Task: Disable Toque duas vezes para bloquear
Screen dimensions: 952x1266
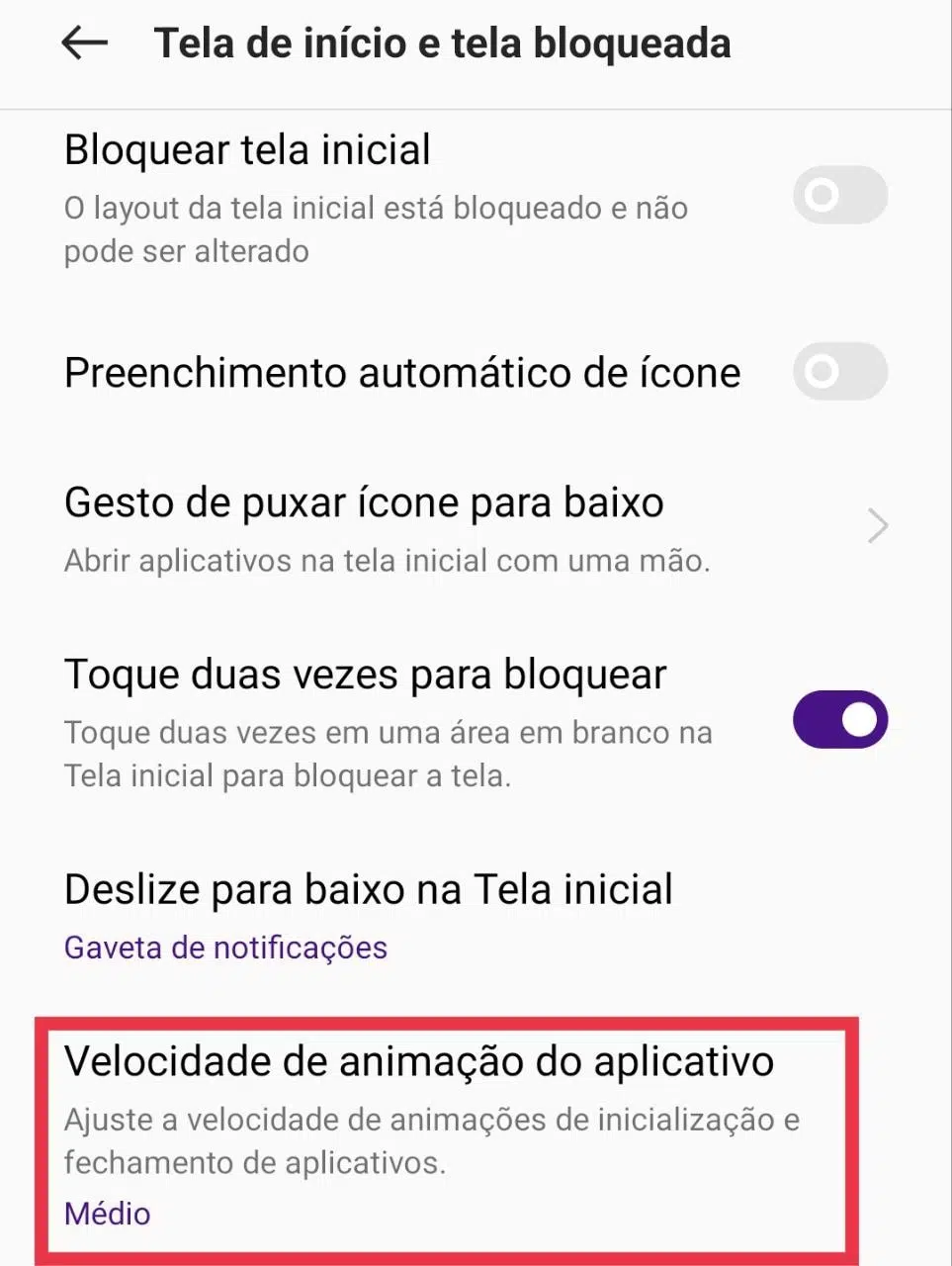Action: pos(839,719)
